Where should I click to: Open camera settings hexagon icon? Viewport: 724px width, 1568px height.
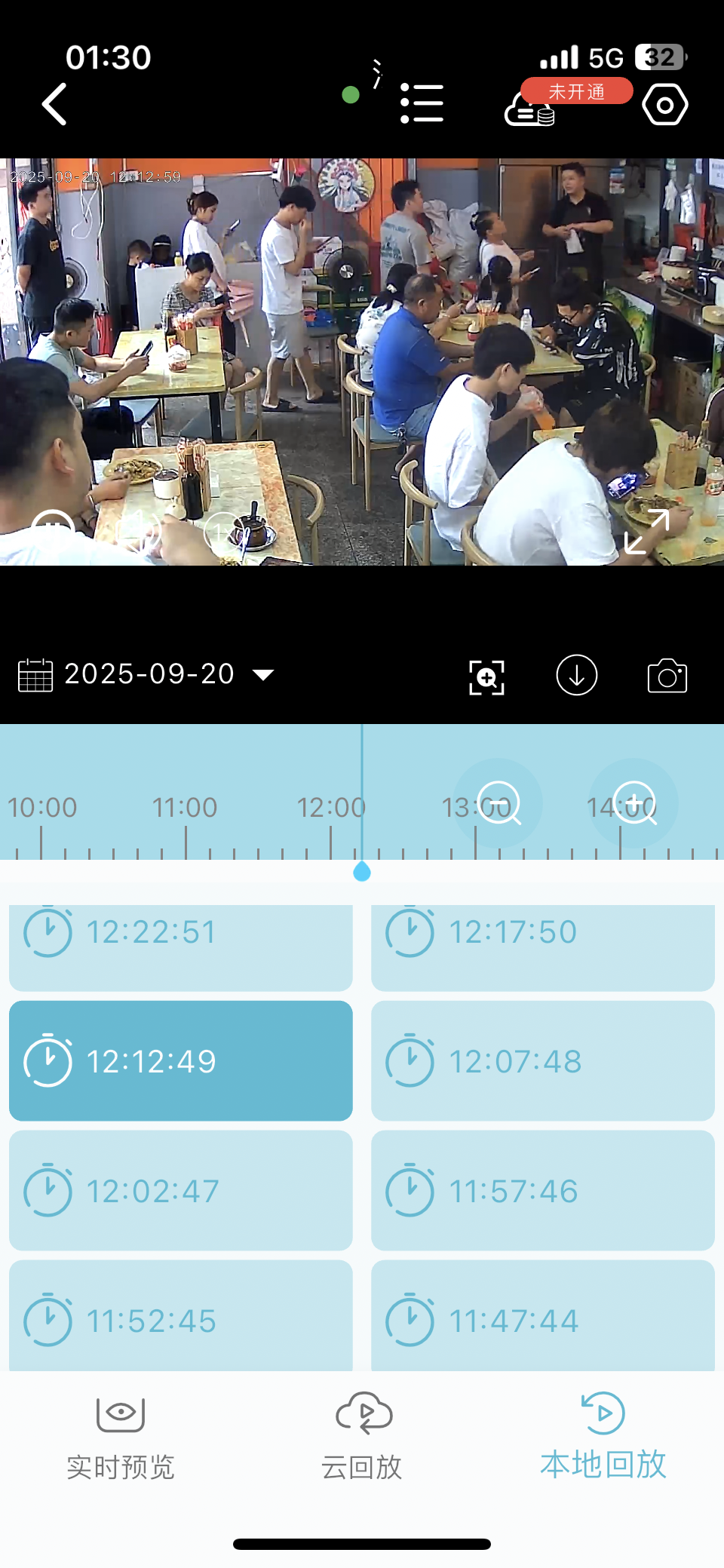coord(664,105)
